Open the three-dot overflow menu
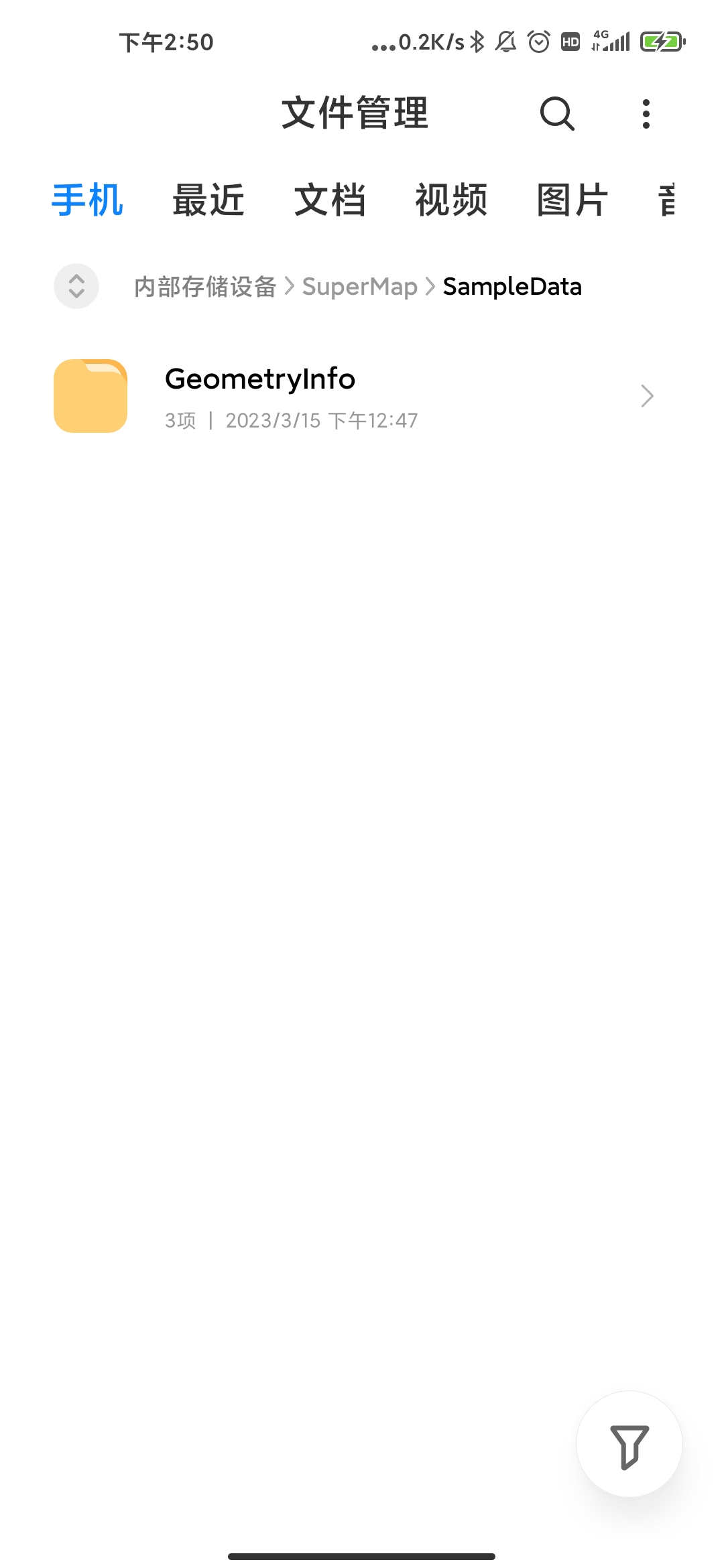724x1568 pixels. click(646, 114)
